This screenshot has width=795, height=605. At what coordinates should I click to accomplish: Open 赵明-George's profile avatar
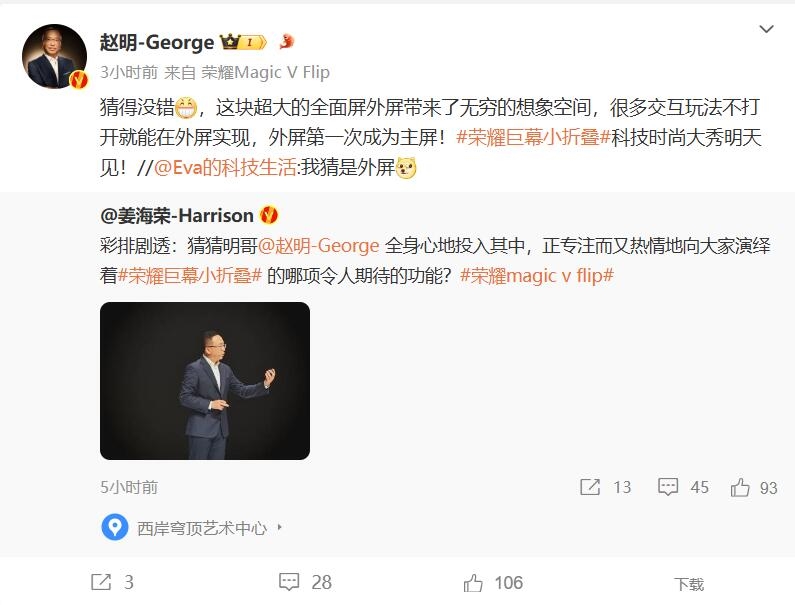pyautogui.click(x=54, y=56)
